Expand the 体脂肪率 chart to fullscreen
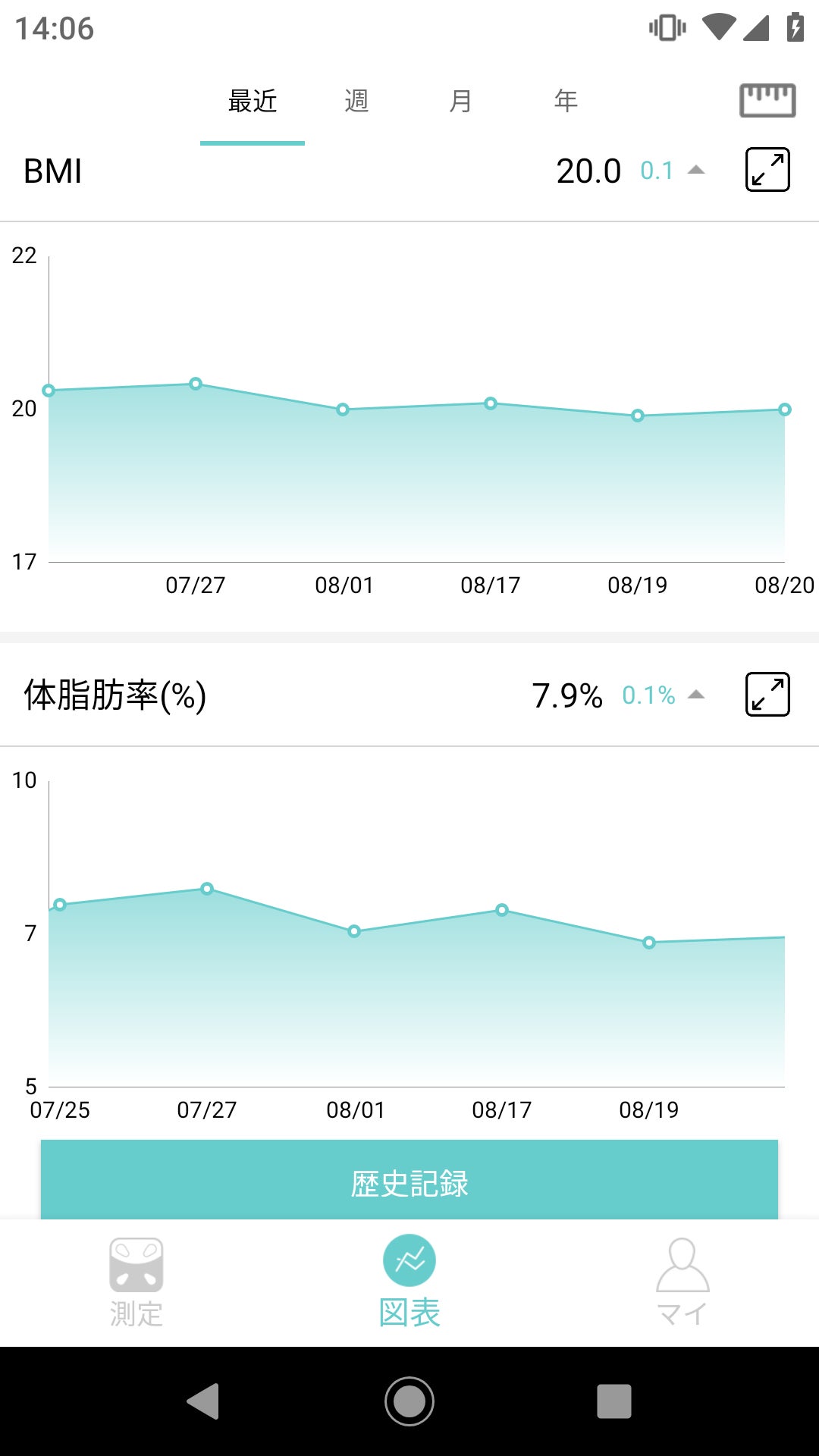The width and height of the screenshot is (819, 1456). [767, 695]
